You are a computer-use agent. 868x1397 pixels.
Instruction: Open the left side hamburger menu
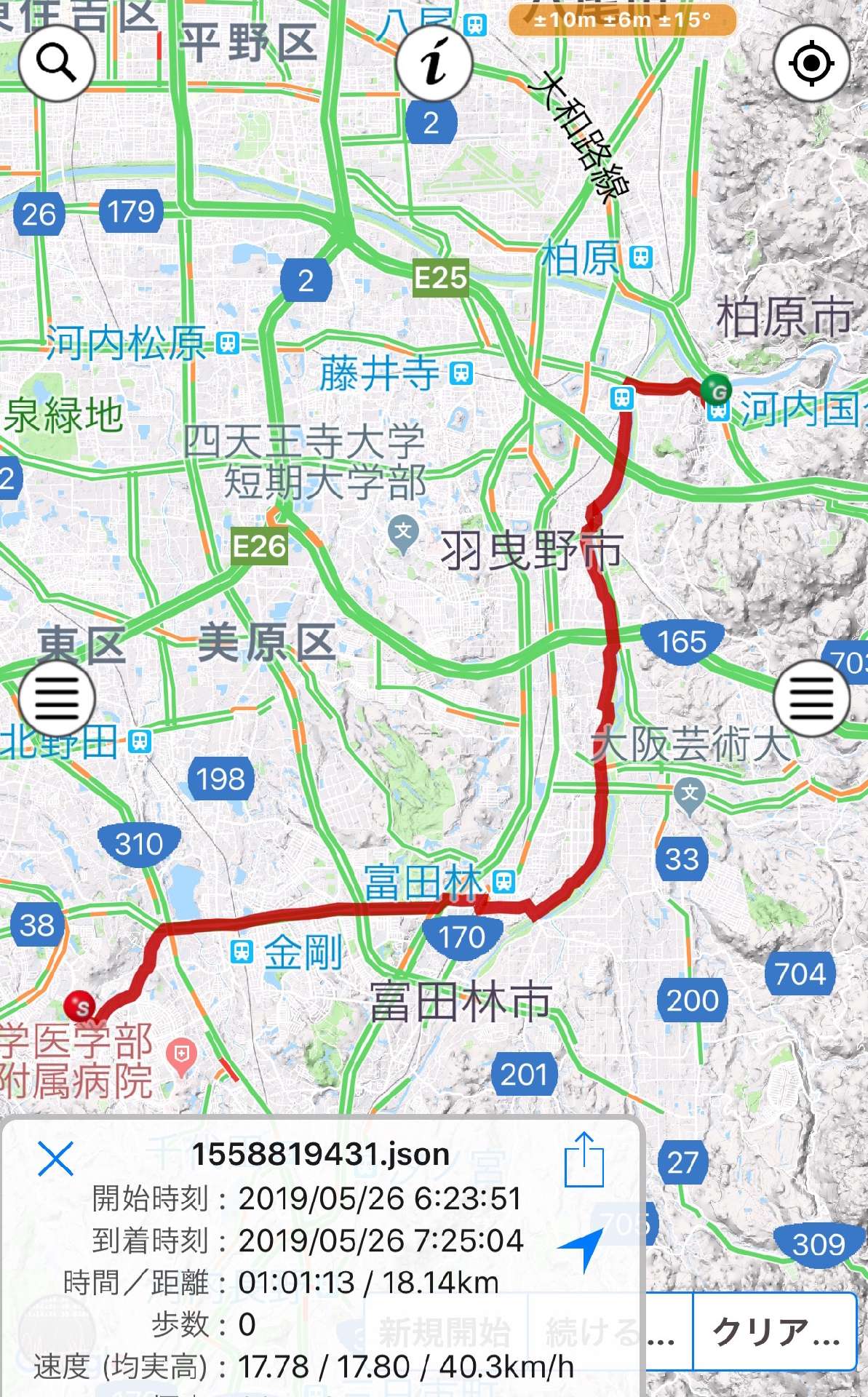coord(57,698)
